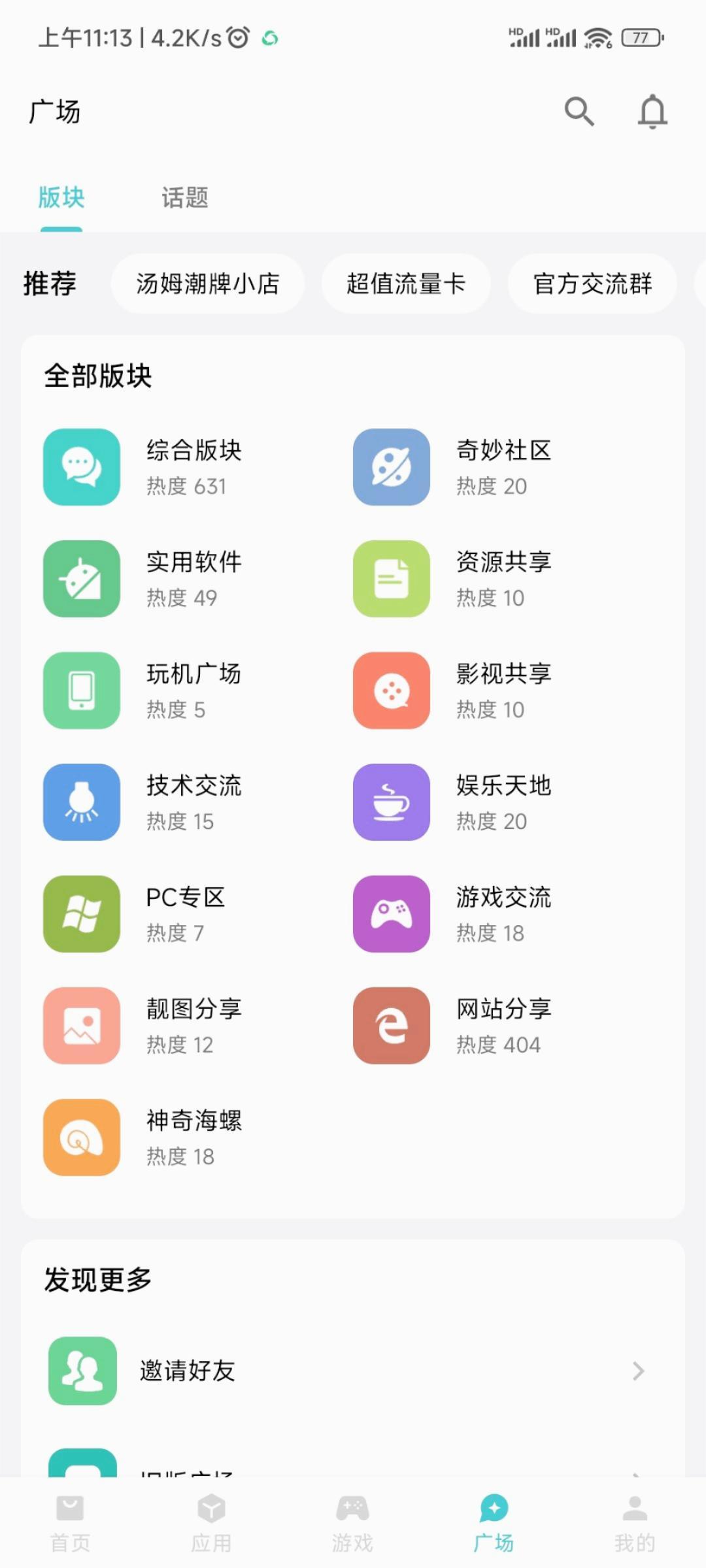Expand the 邀请好友 row chevron
Viewport: 706px width, 1568px height.
(637, 1372)
